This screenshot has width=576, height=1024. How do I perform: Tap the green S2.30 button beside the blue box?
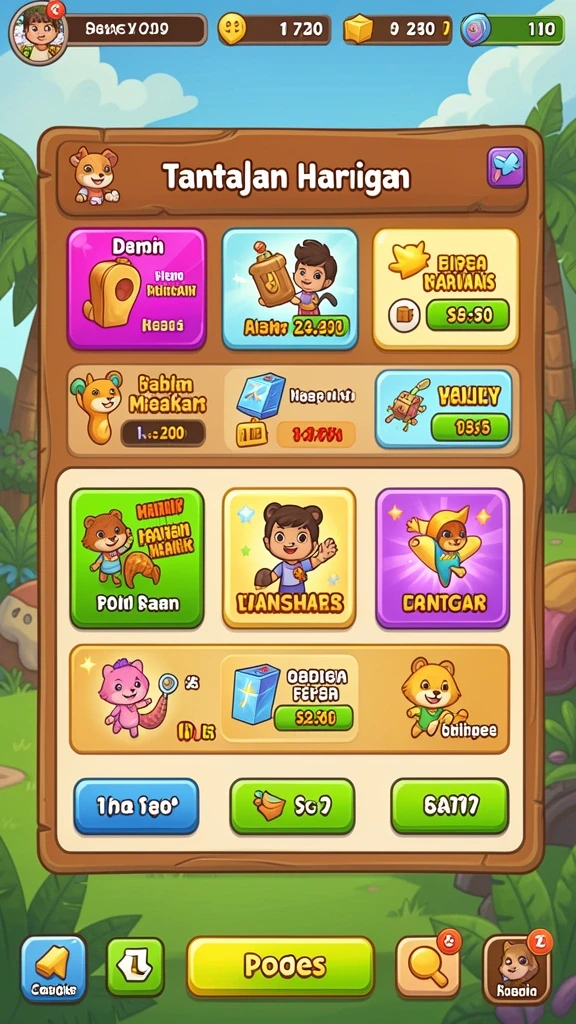[x=313, y=717]
